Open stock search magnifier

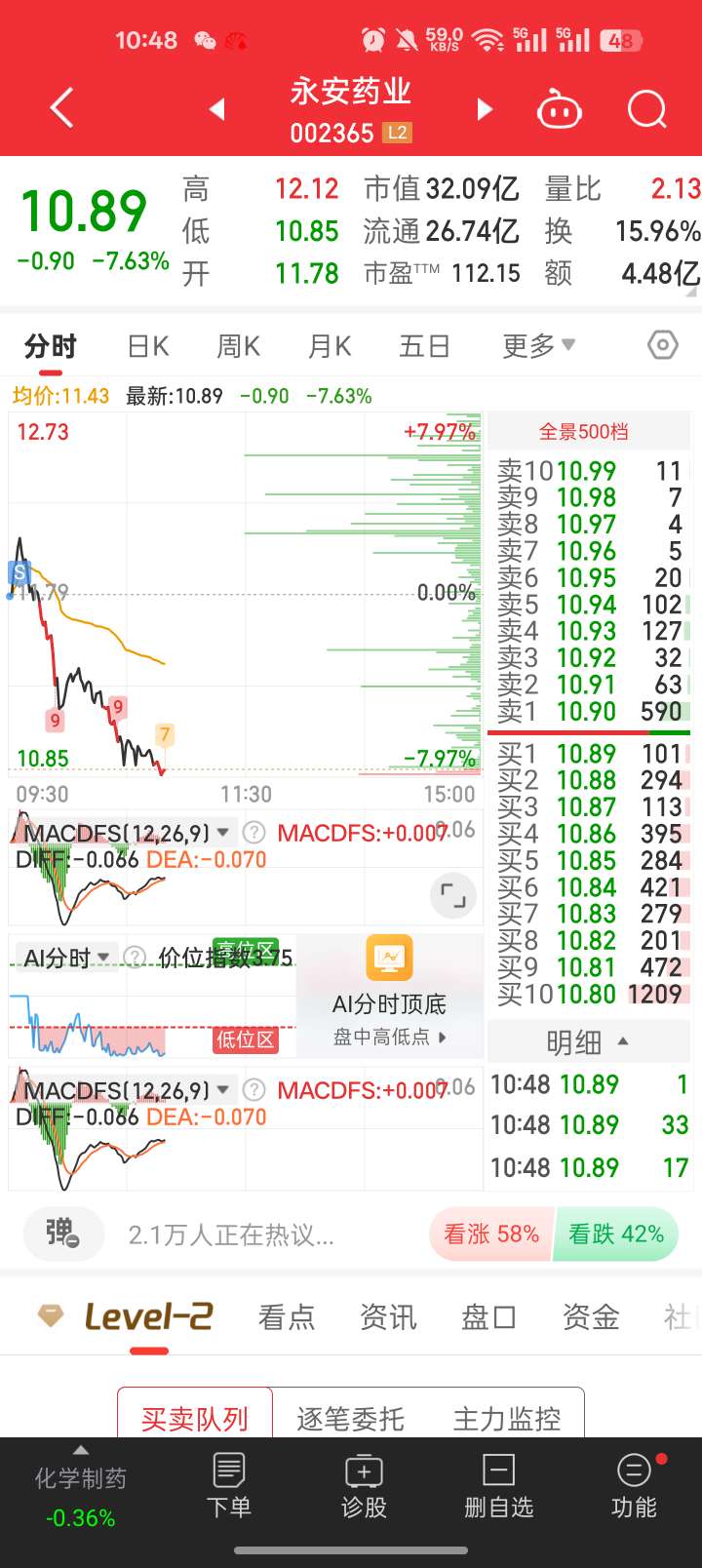pos(646,109)
